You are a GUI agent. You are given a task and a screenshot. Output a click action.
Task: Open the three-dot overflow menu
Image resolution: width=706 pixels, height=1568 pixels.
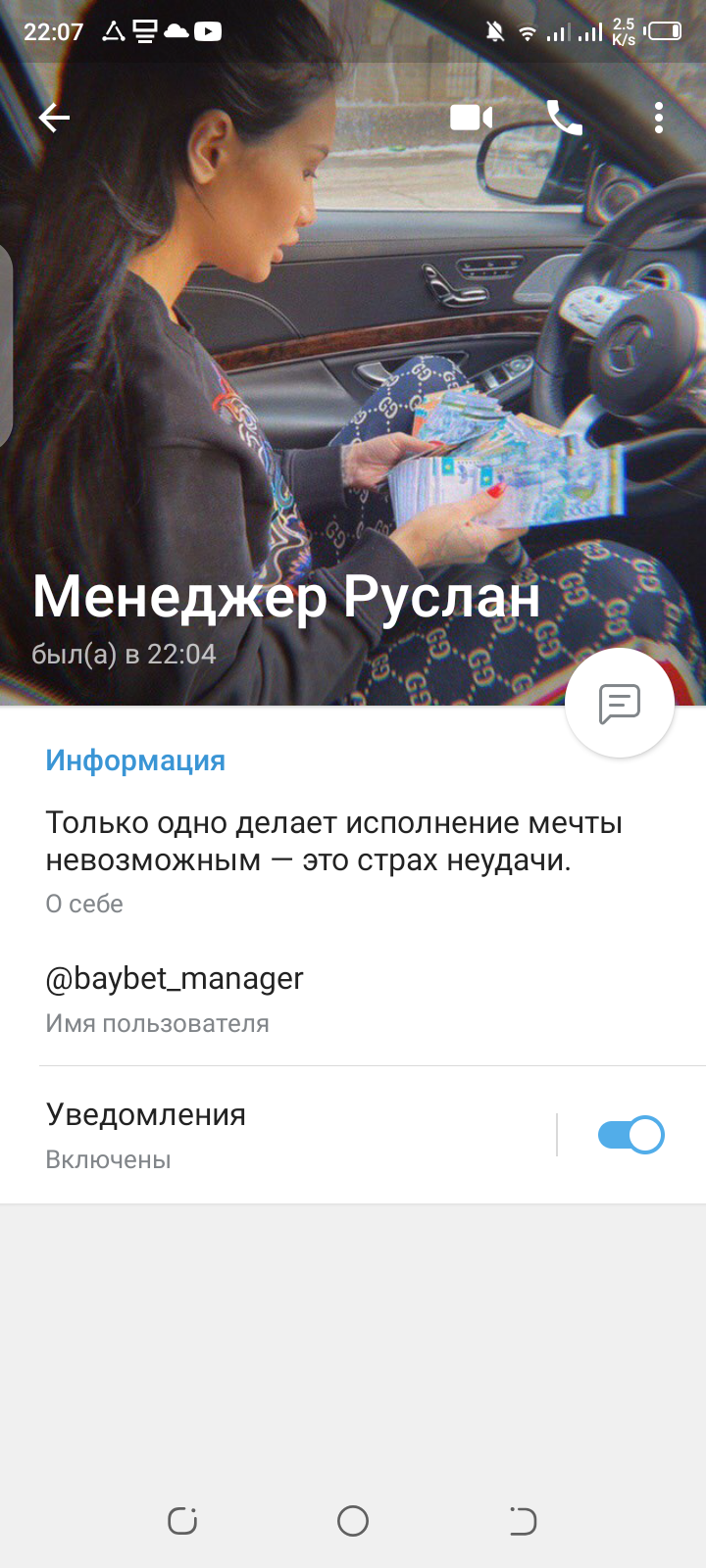[659, 119]
